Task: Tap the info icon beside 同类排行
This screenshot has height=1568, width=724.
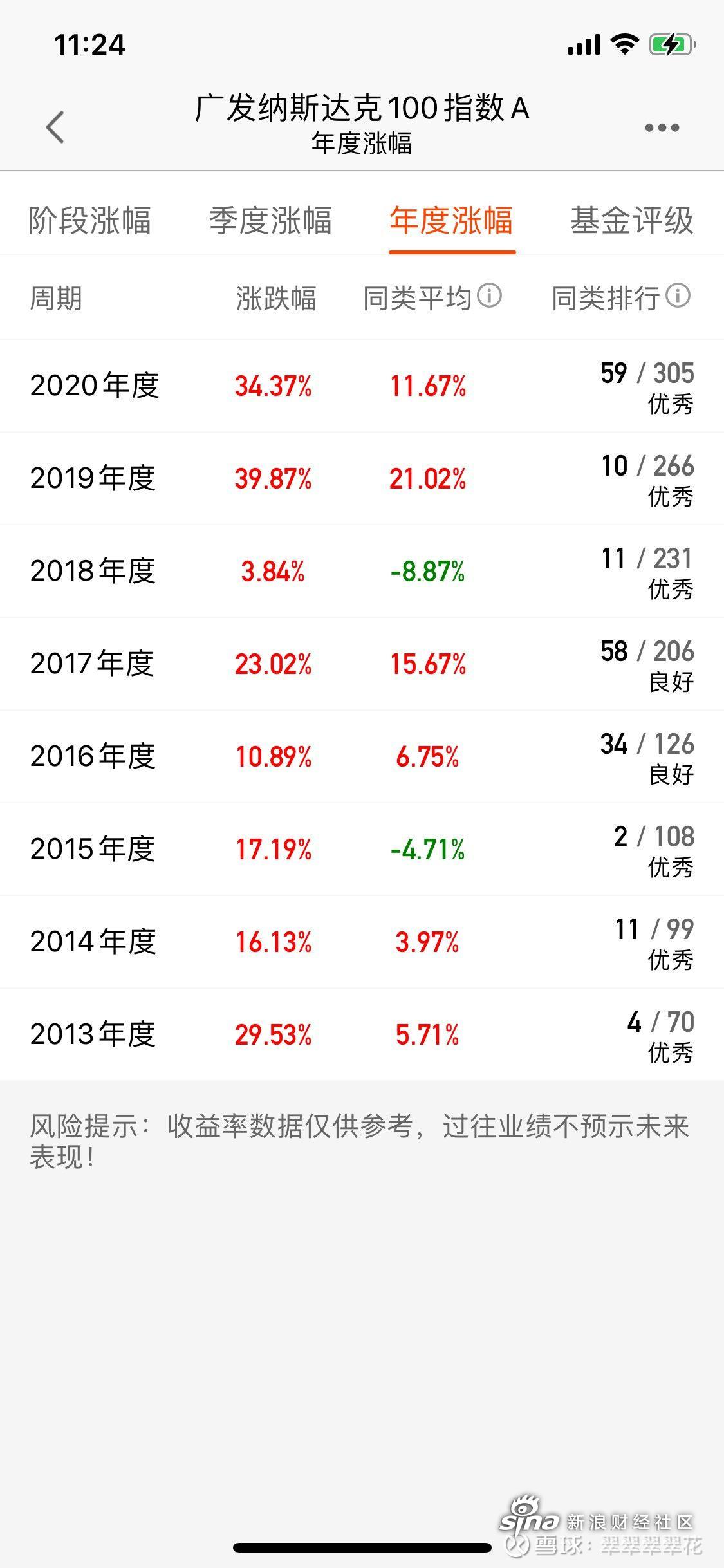Action: [678, 296]
